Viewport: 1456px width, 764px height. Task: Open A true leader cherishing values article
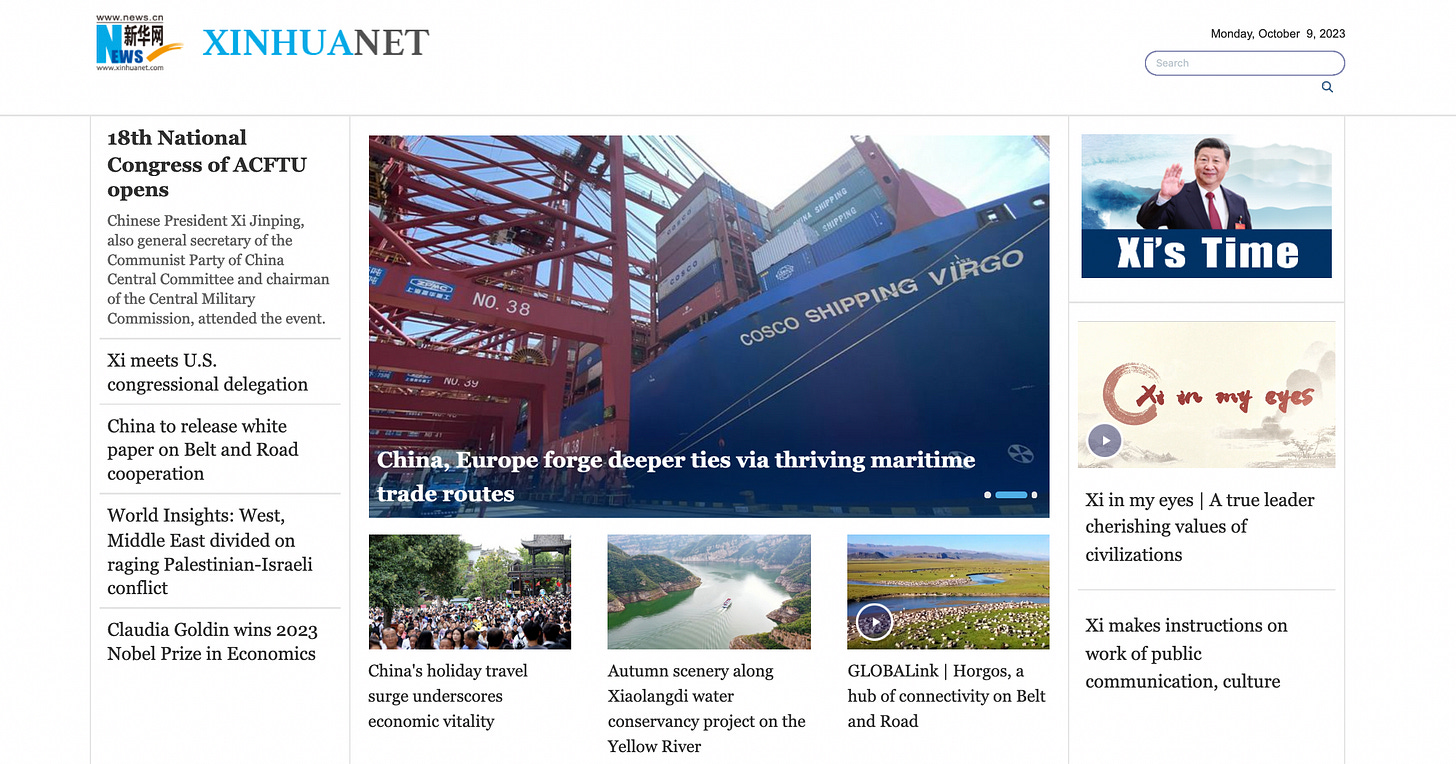(x=1199, y=527)
